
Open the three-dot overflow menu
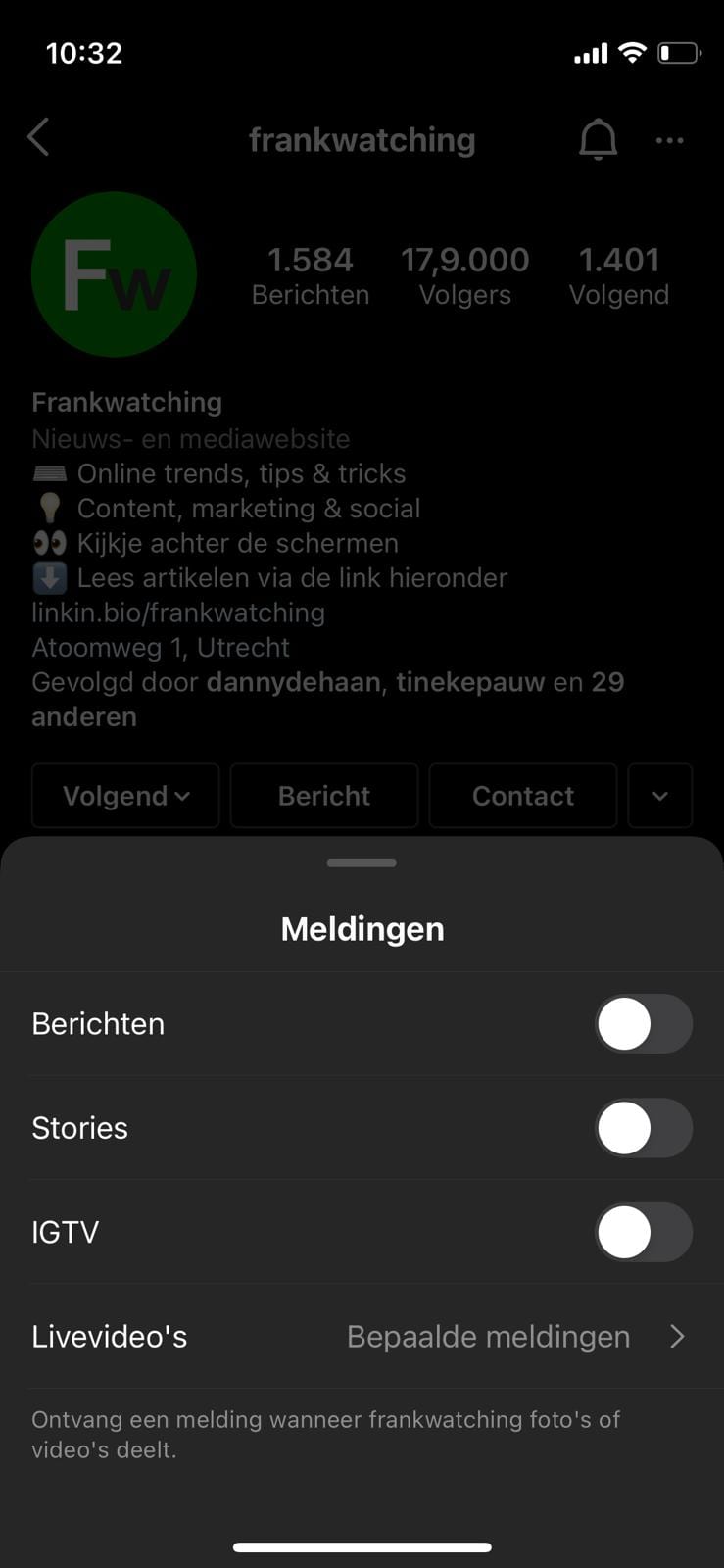(x=670, y=140)
